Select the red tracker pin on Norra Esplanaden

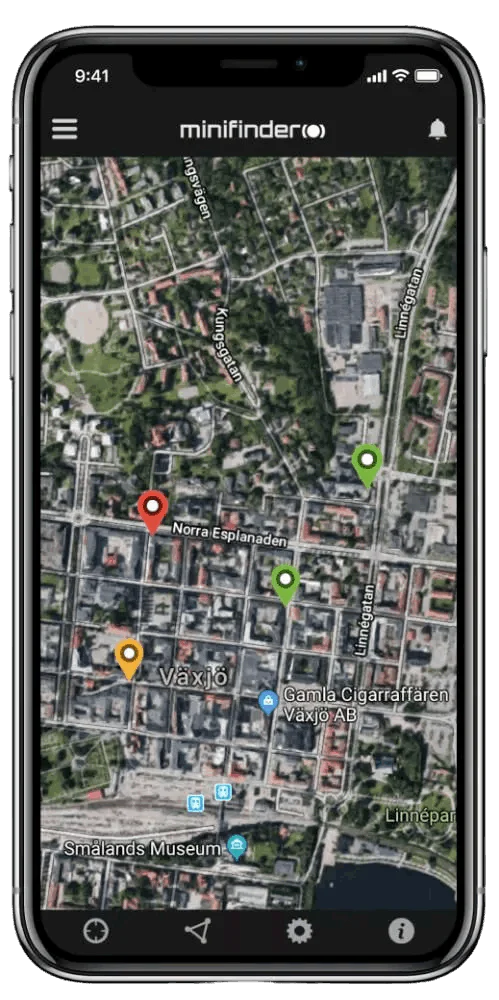pos(153,512)
